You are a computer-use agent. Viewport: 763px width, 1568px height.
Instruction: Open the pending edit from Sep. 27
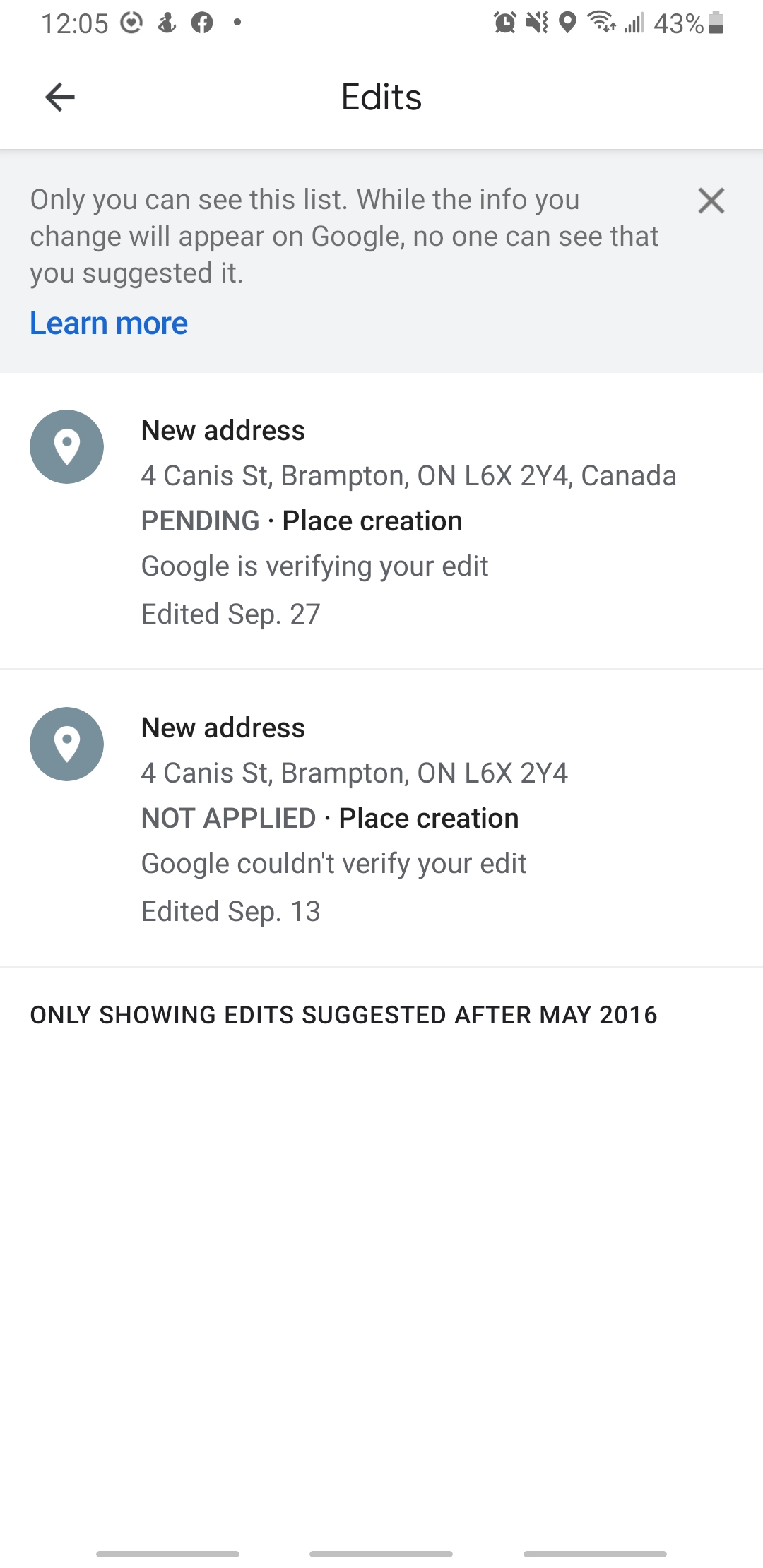pos(381,521)
